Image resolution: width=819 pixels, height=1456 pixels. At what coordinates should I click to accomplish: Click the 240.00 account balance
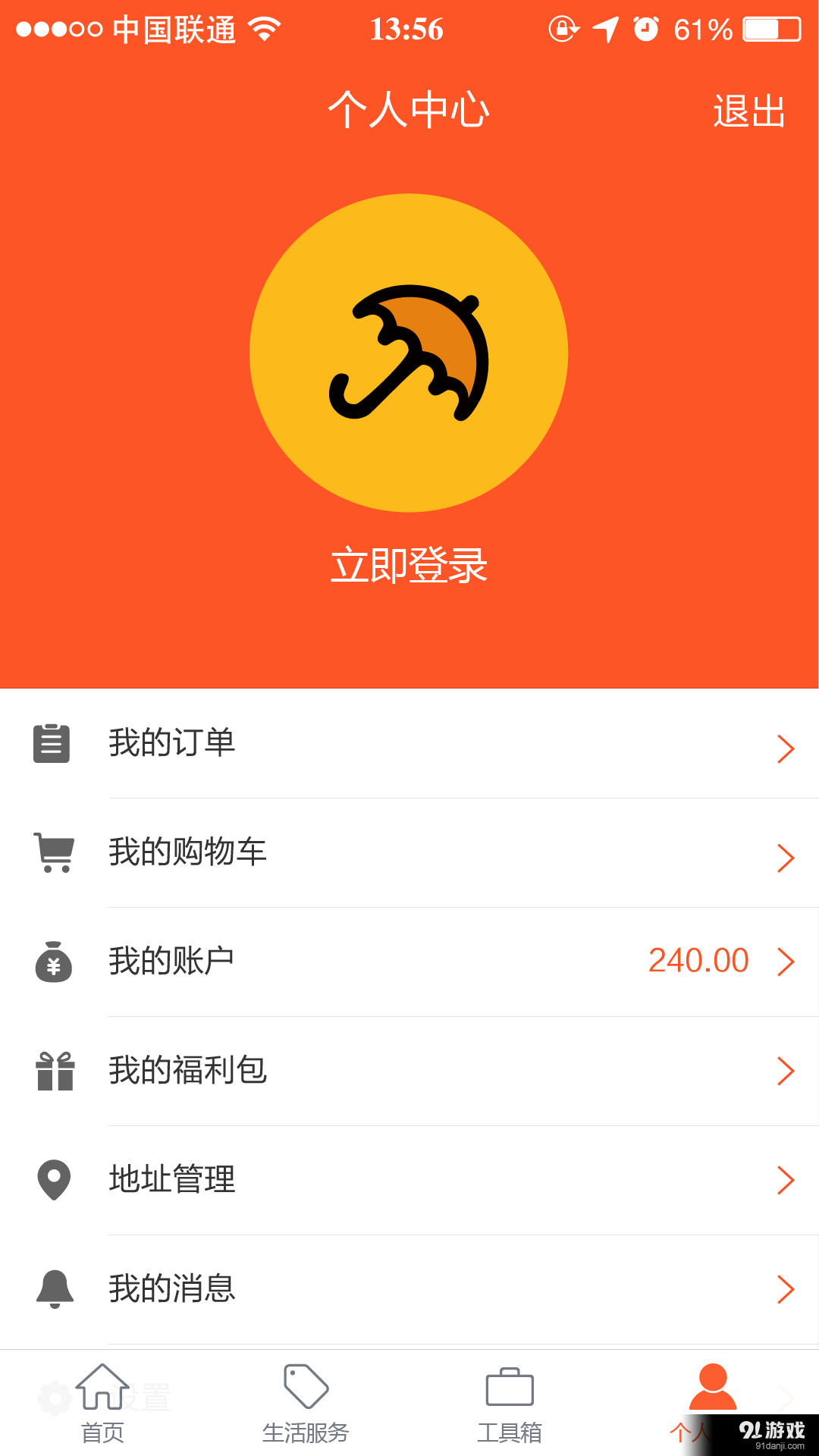[x=698, y=961]
